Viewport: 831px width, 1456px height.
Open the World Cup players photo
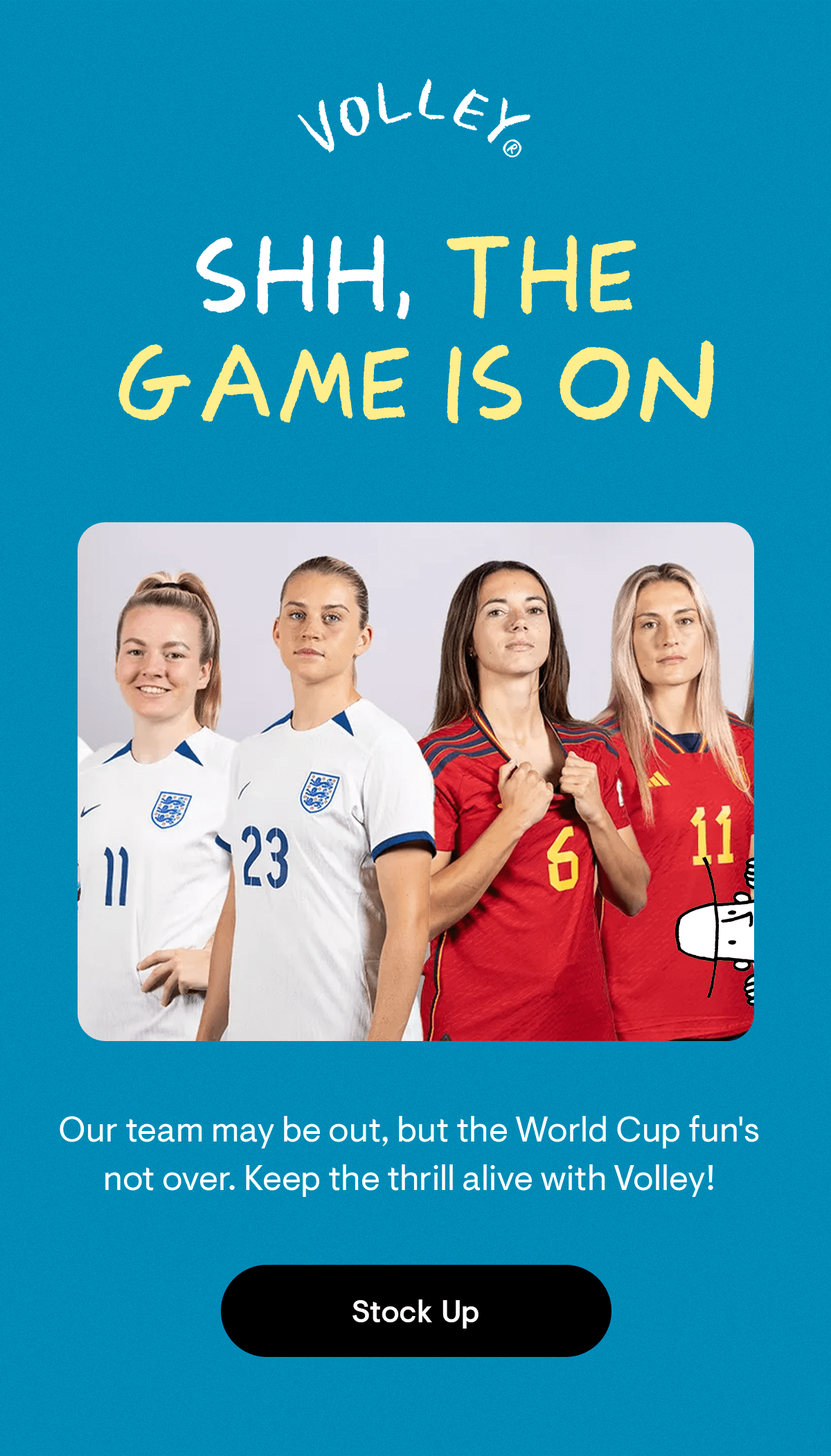click(415, 781)
